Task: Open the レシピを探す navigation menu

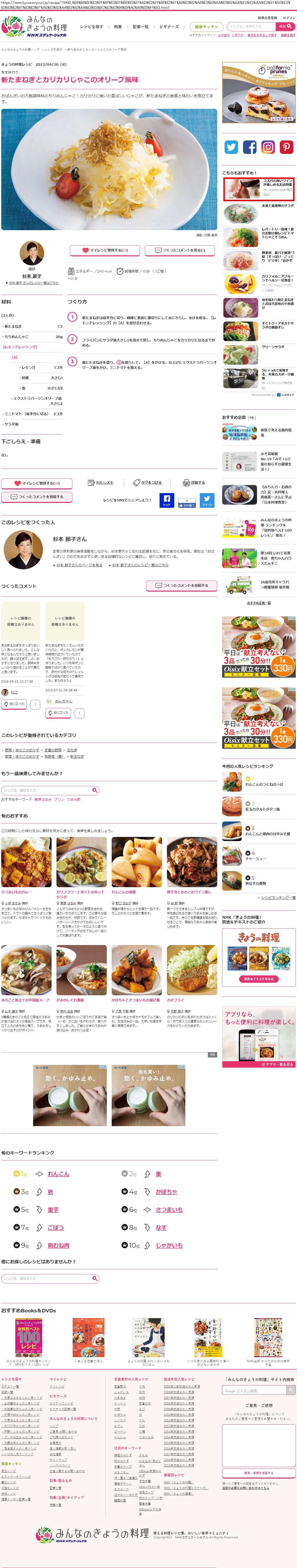Action: [92, 27]
